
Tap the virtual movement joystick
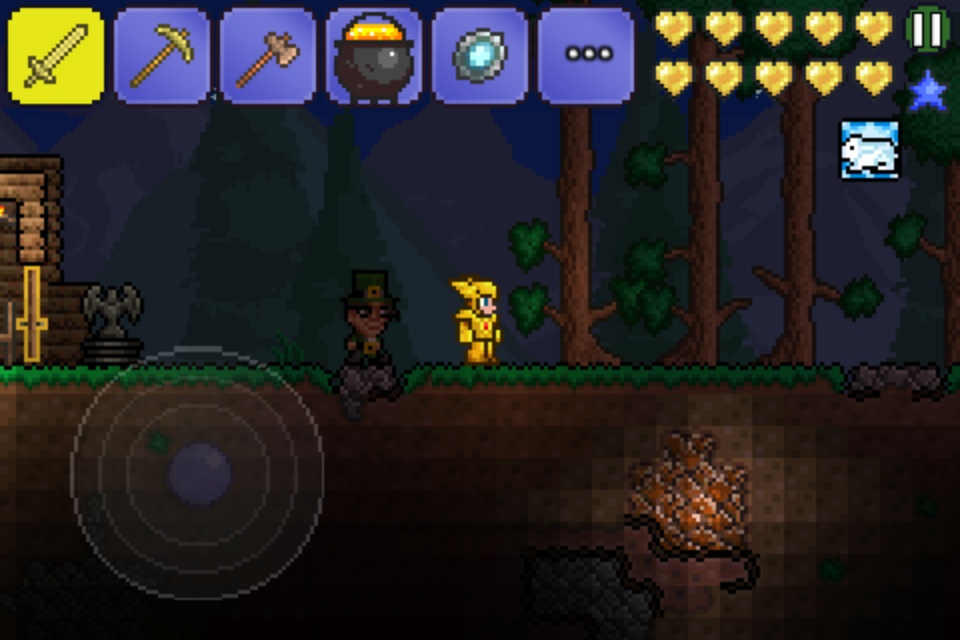pos(198,473)
